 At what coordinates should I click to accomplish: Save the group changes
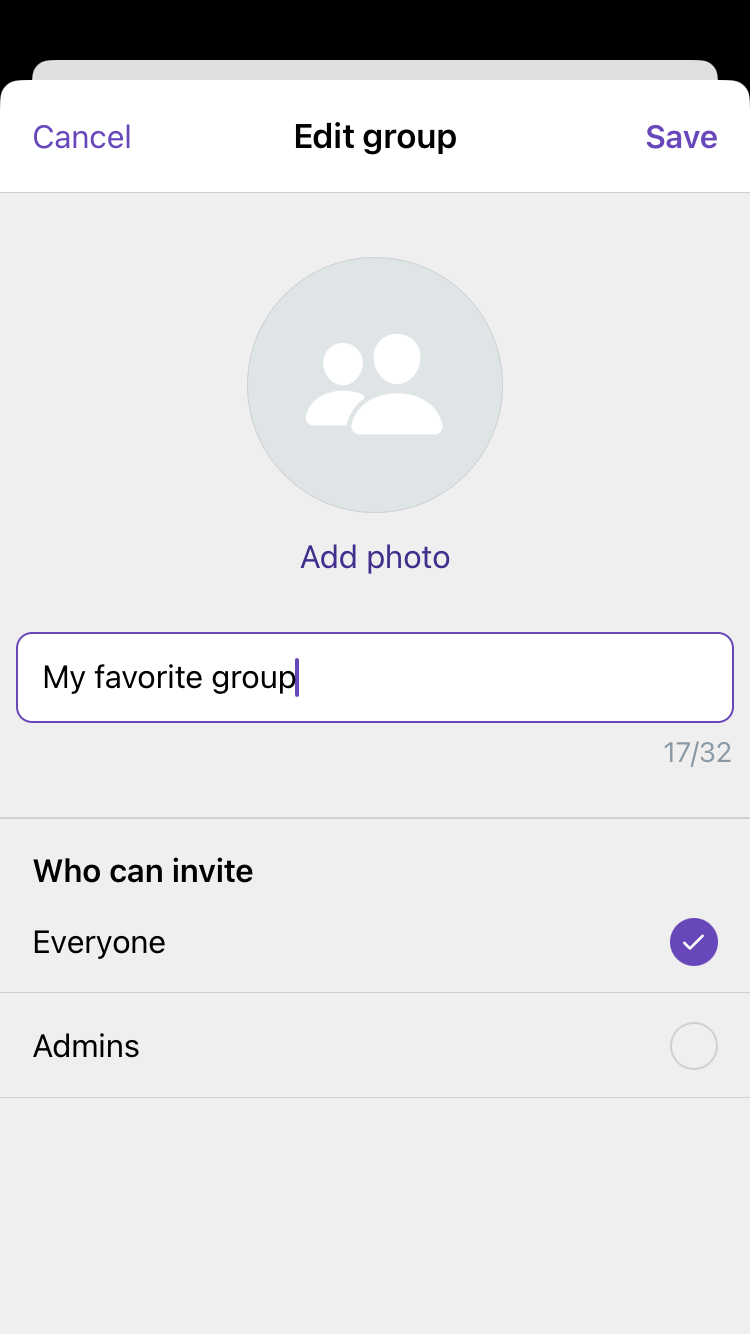click(681, 137)
